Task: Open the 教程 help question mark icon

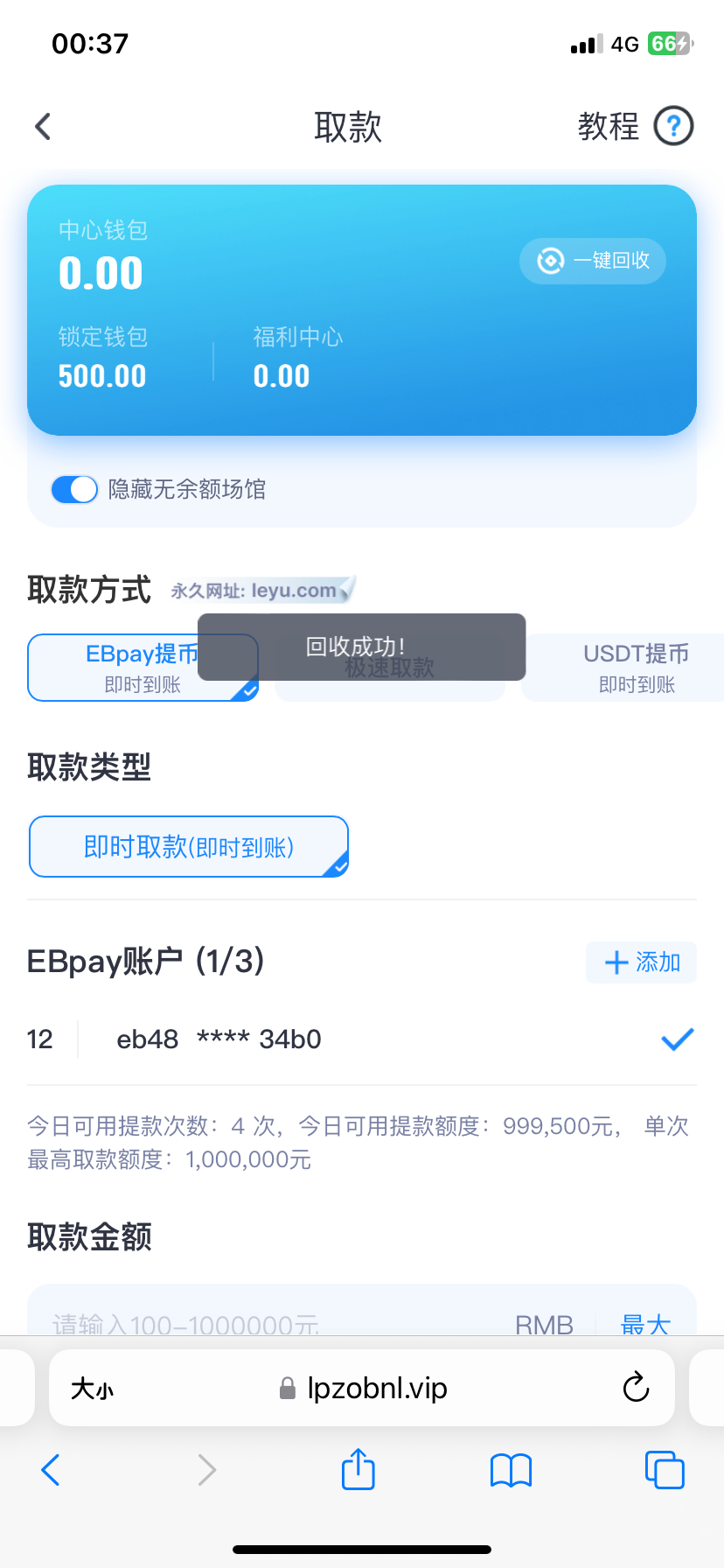Action: pos(672,126)
